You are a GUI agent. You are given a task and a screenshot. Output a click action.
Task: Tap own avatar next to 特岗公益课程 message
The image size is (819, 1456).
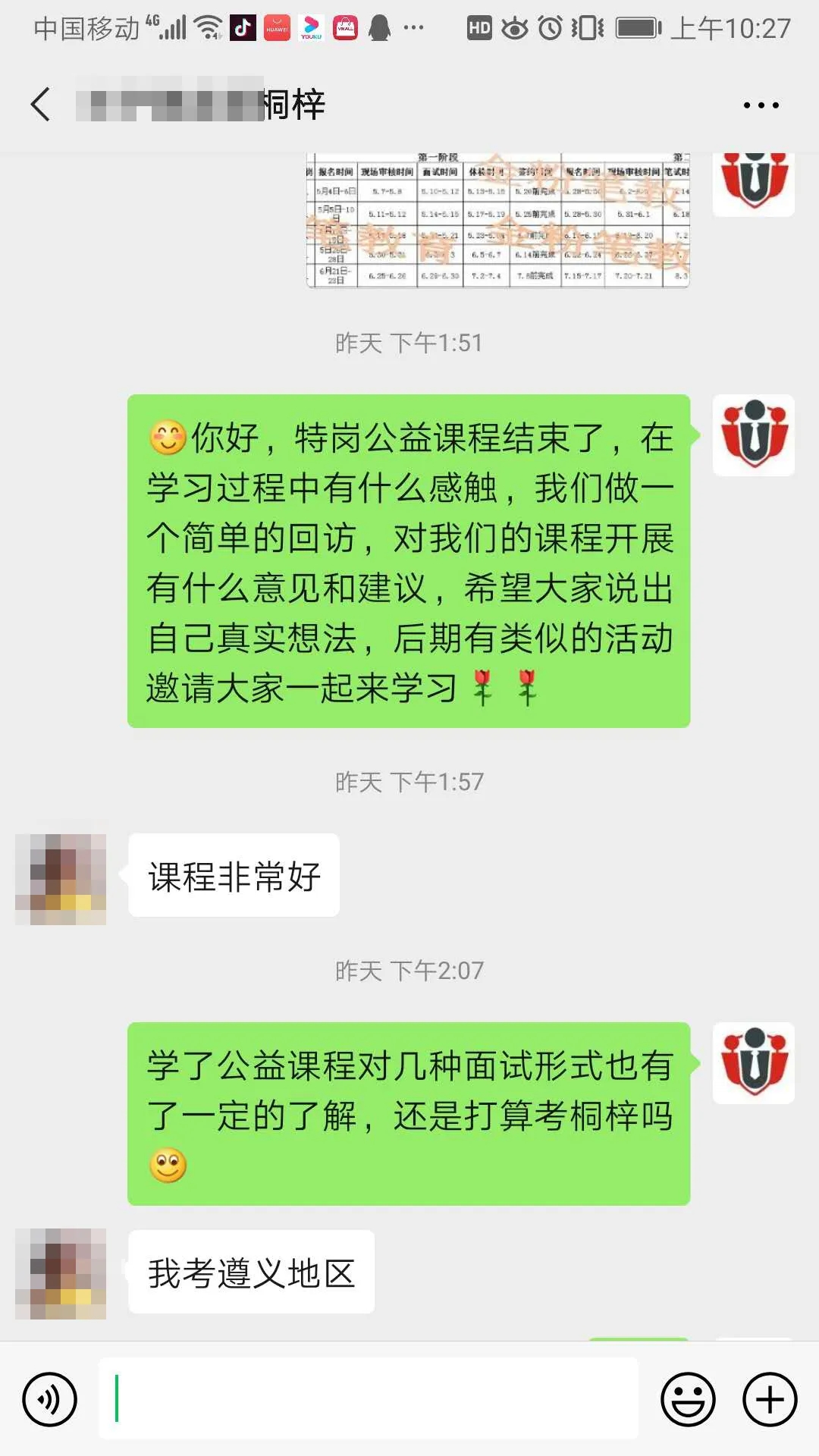(753, 435)
